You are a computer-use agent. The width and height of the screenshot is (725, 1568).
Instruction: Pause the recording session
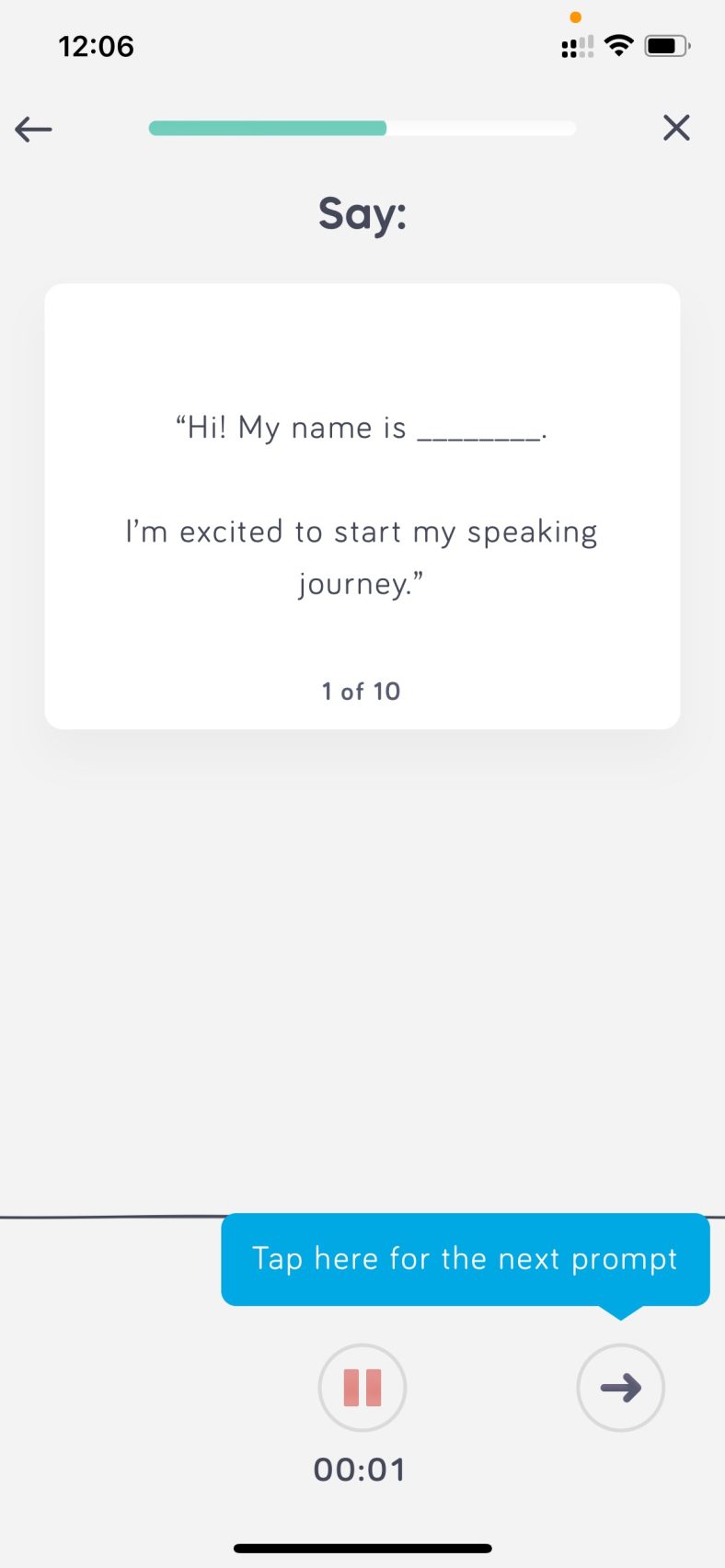coord(362,1388)
